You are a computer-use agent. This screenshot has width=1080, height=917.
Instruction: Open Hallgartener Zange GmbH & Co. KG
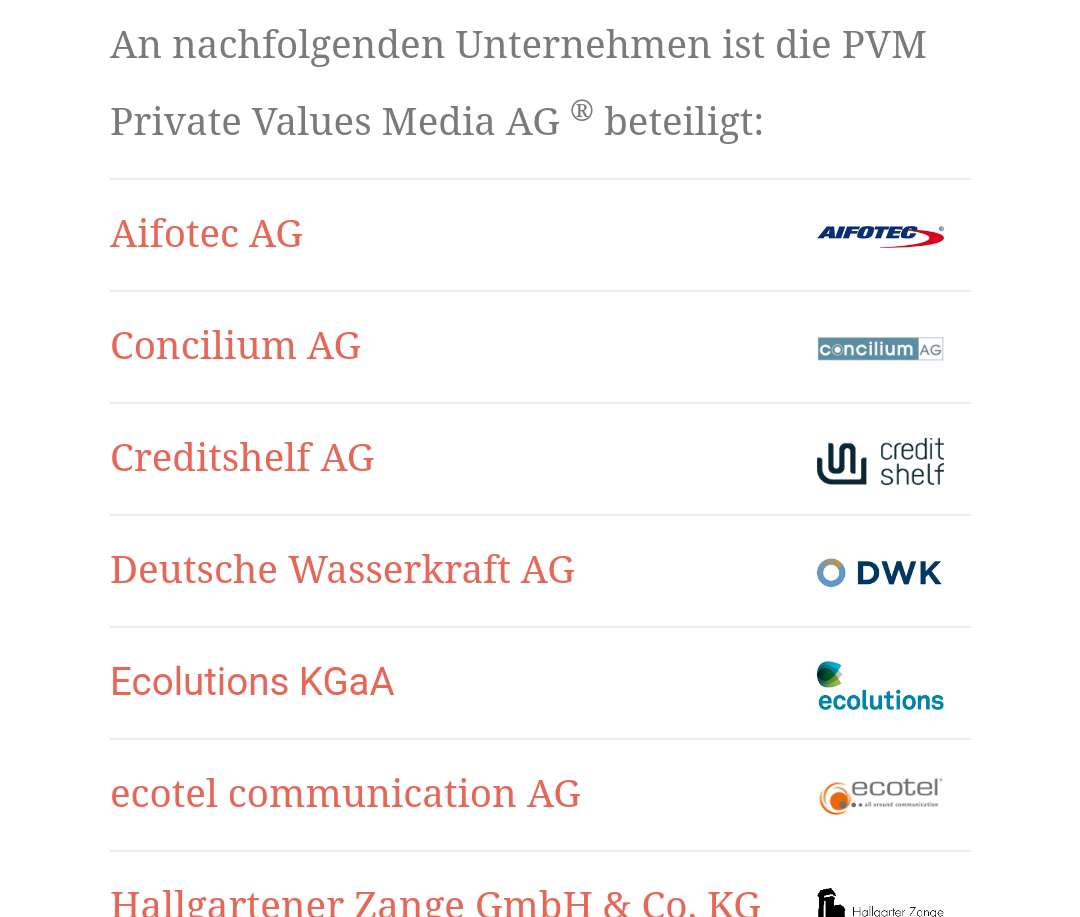pyautogui.click(x=435, y=901)
